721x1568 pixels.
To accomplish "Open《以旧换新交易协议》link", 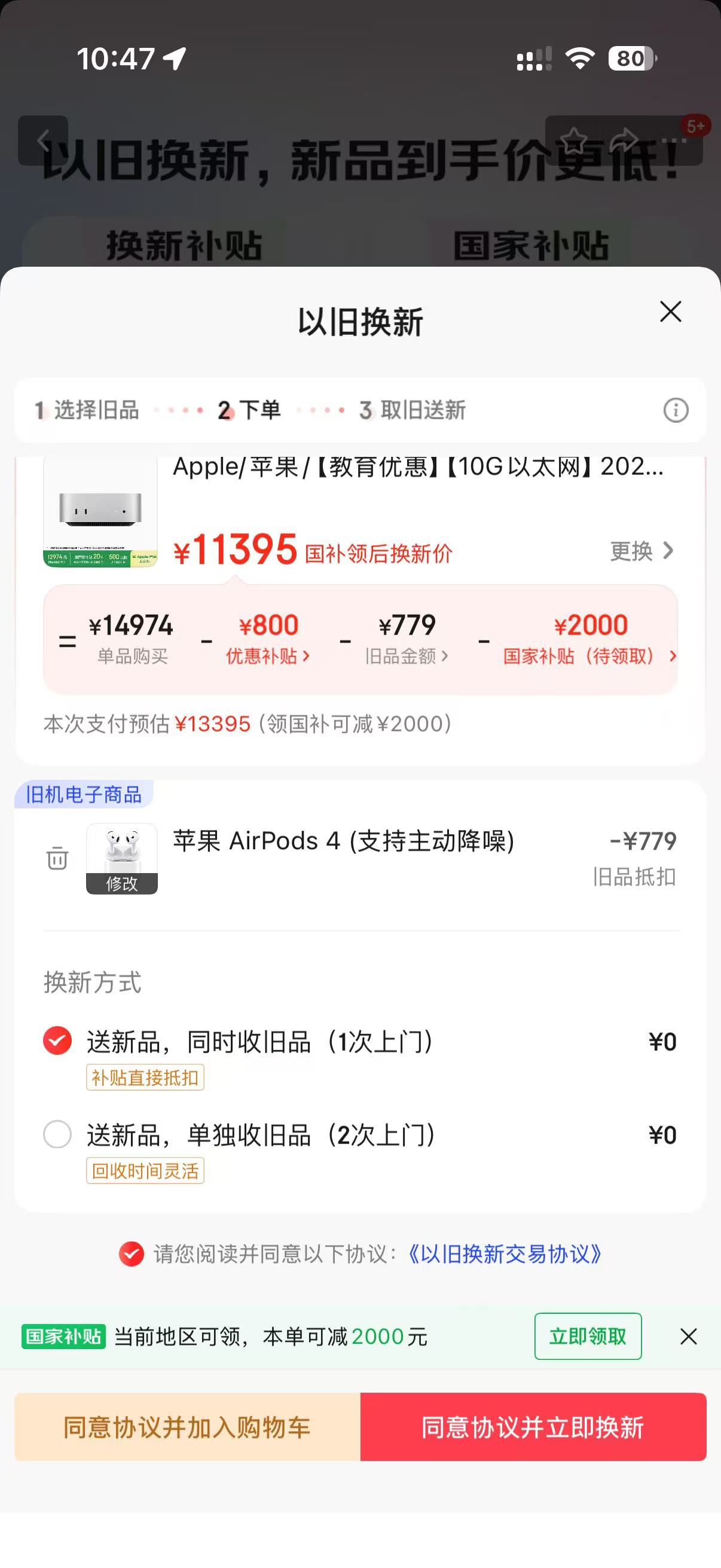I will [x=505, y=1254].
